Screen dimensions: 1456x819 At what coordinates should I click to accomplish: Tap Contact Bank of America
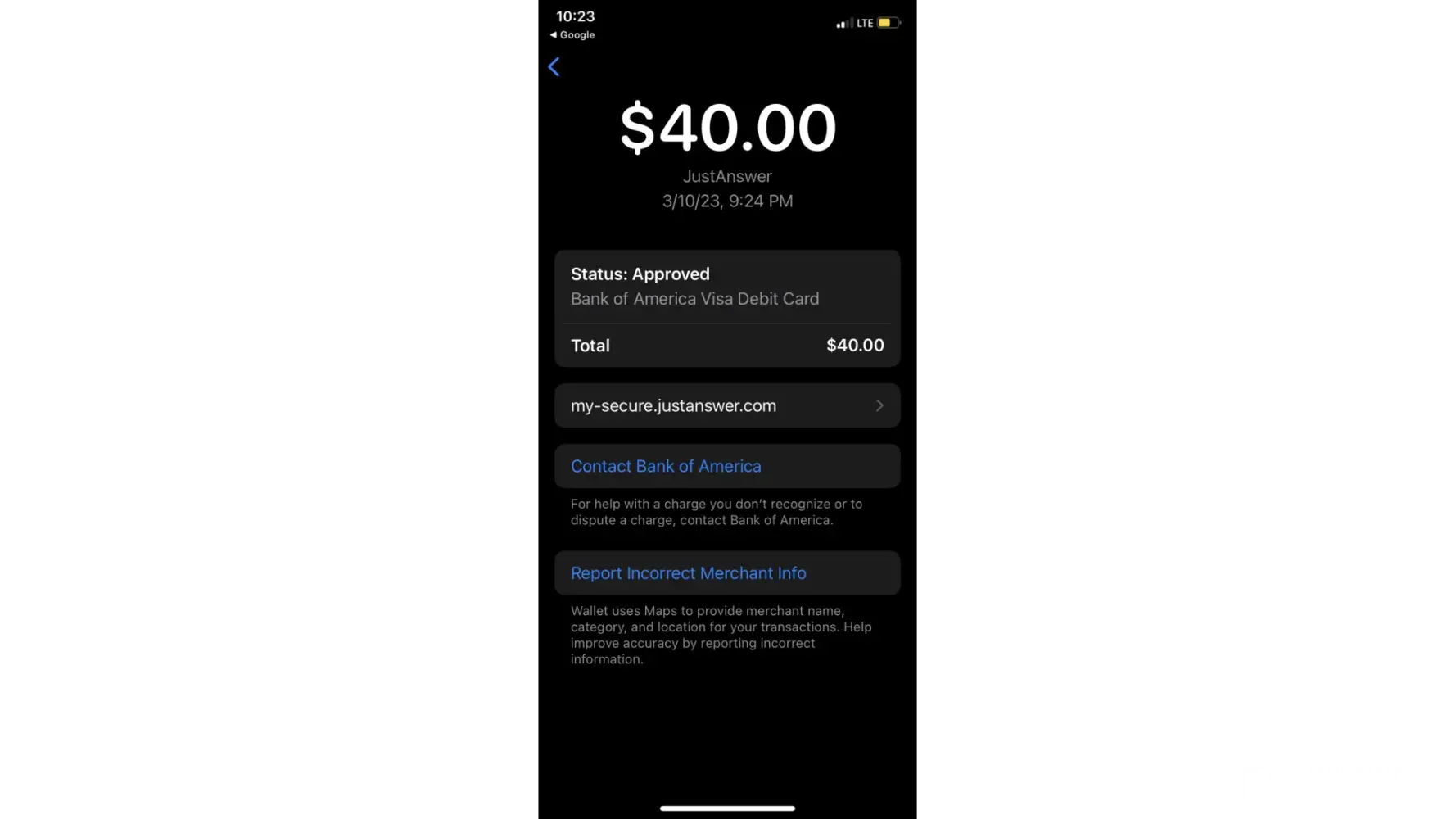(666, 466)
